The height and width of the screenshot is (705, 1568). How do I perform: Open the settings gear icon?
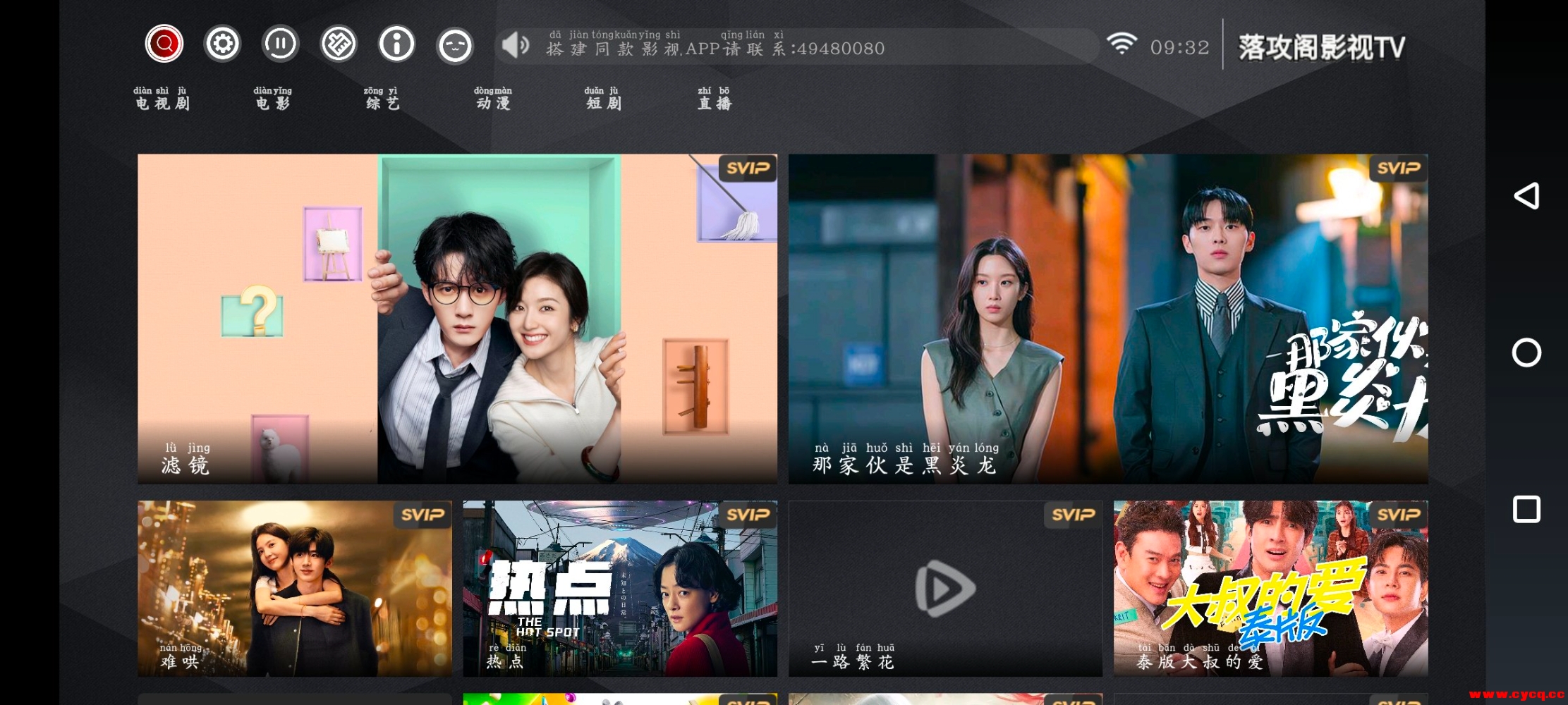pos(222,44)
